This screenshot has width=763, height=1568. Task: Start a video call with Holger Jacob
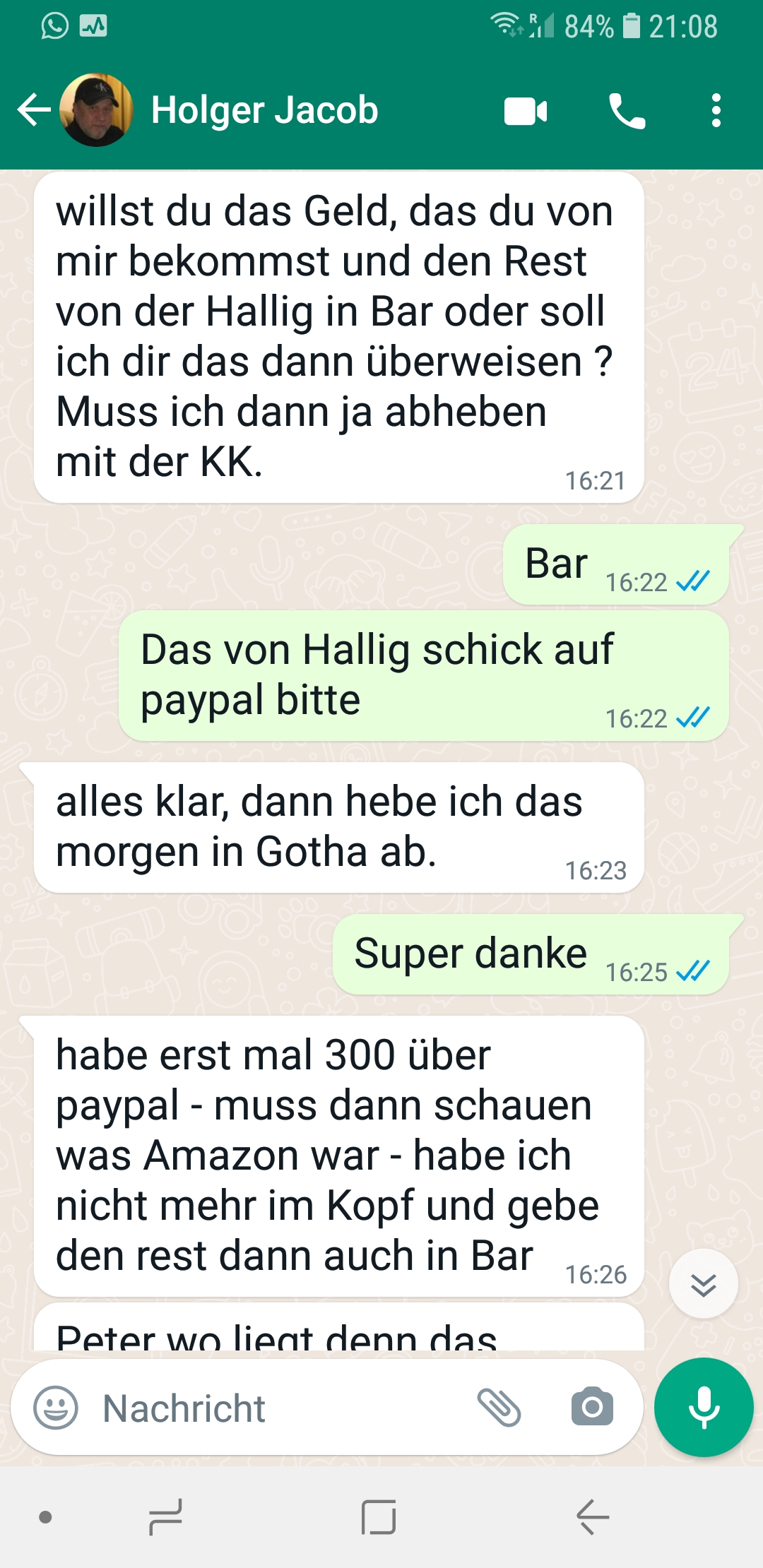(x=526, y=111)
